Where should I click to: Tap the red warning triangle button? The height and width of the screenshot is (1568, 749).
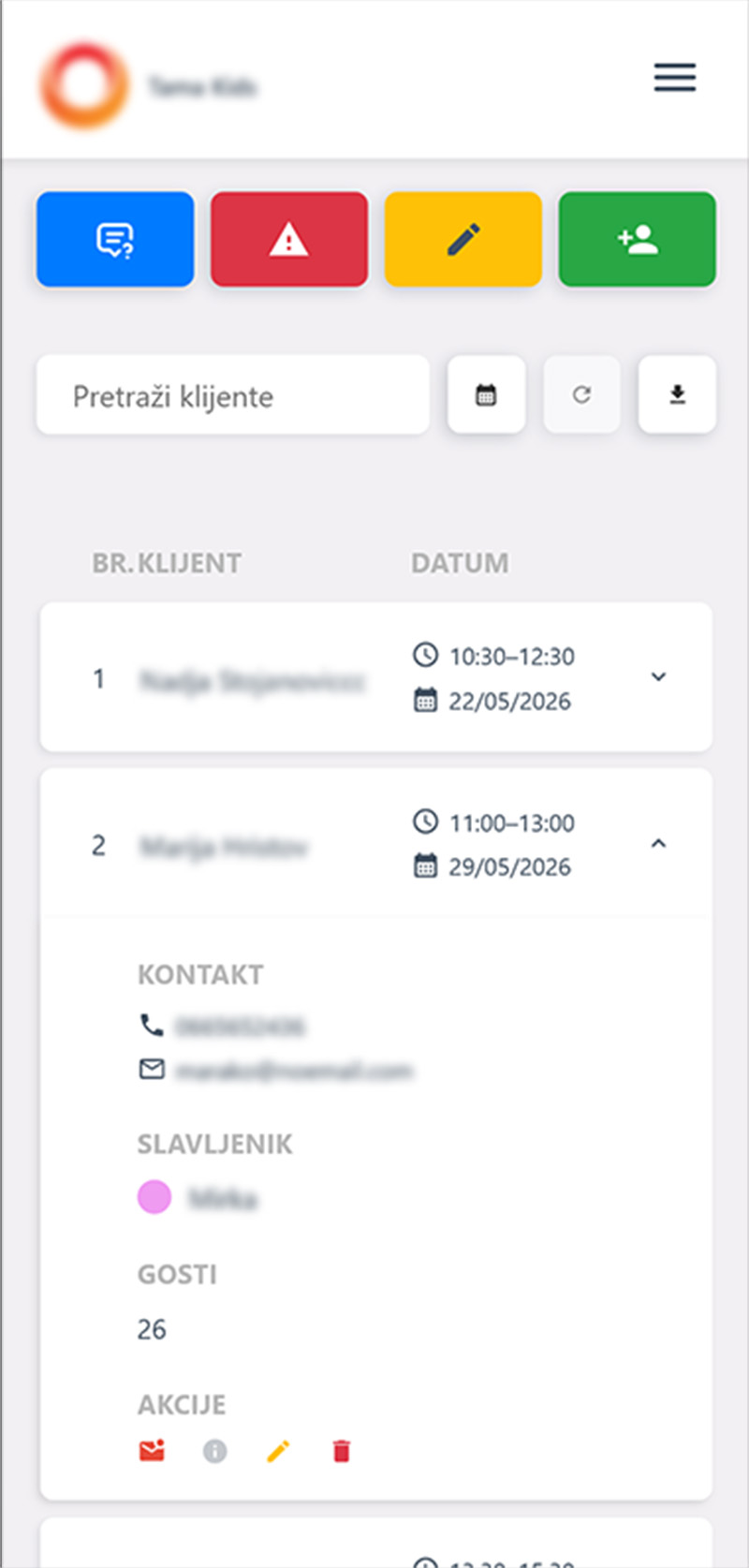pos(288,240)
